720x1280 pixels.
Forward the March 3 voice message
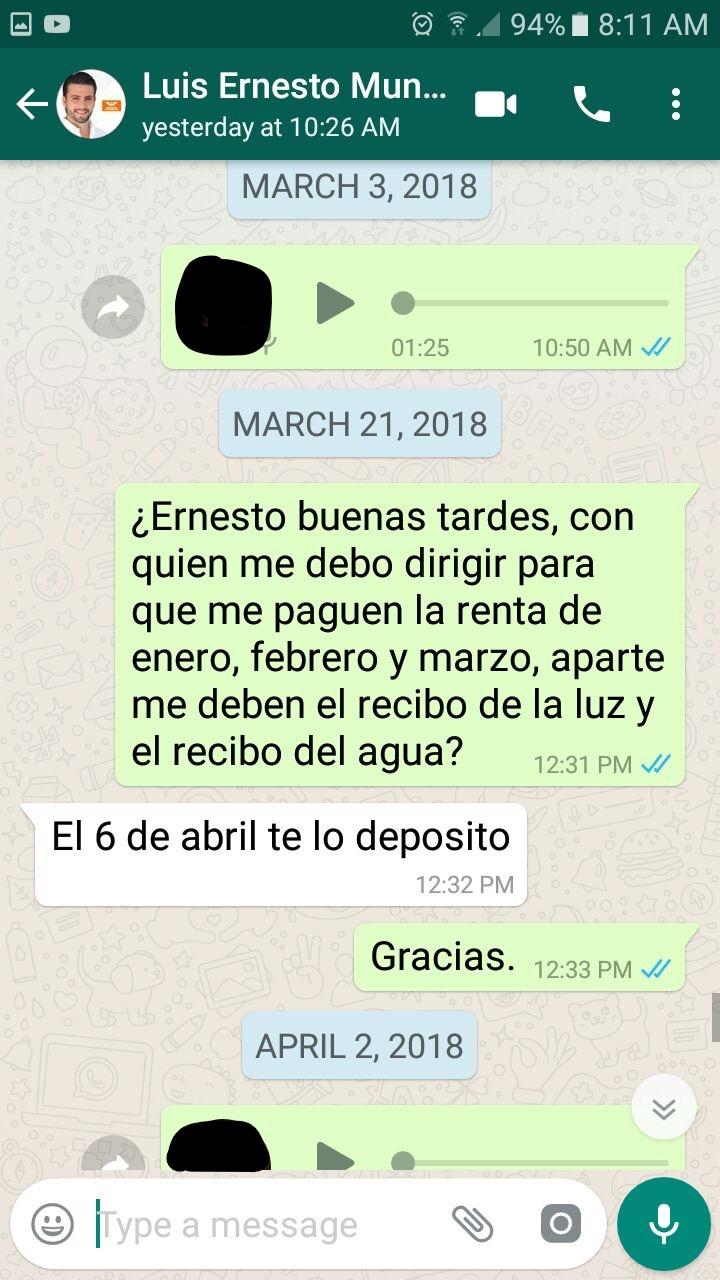pos(113,307)
